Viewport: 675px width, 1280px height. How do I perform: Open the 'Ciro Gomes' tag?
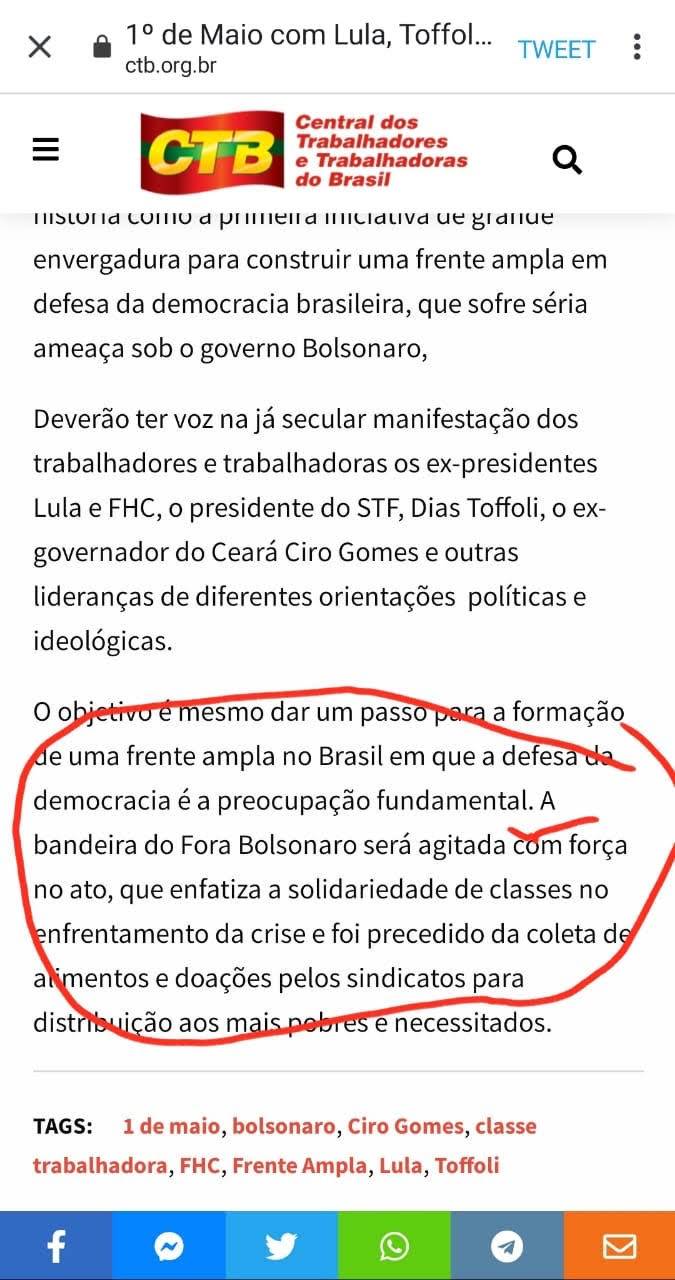[406, 1126]
